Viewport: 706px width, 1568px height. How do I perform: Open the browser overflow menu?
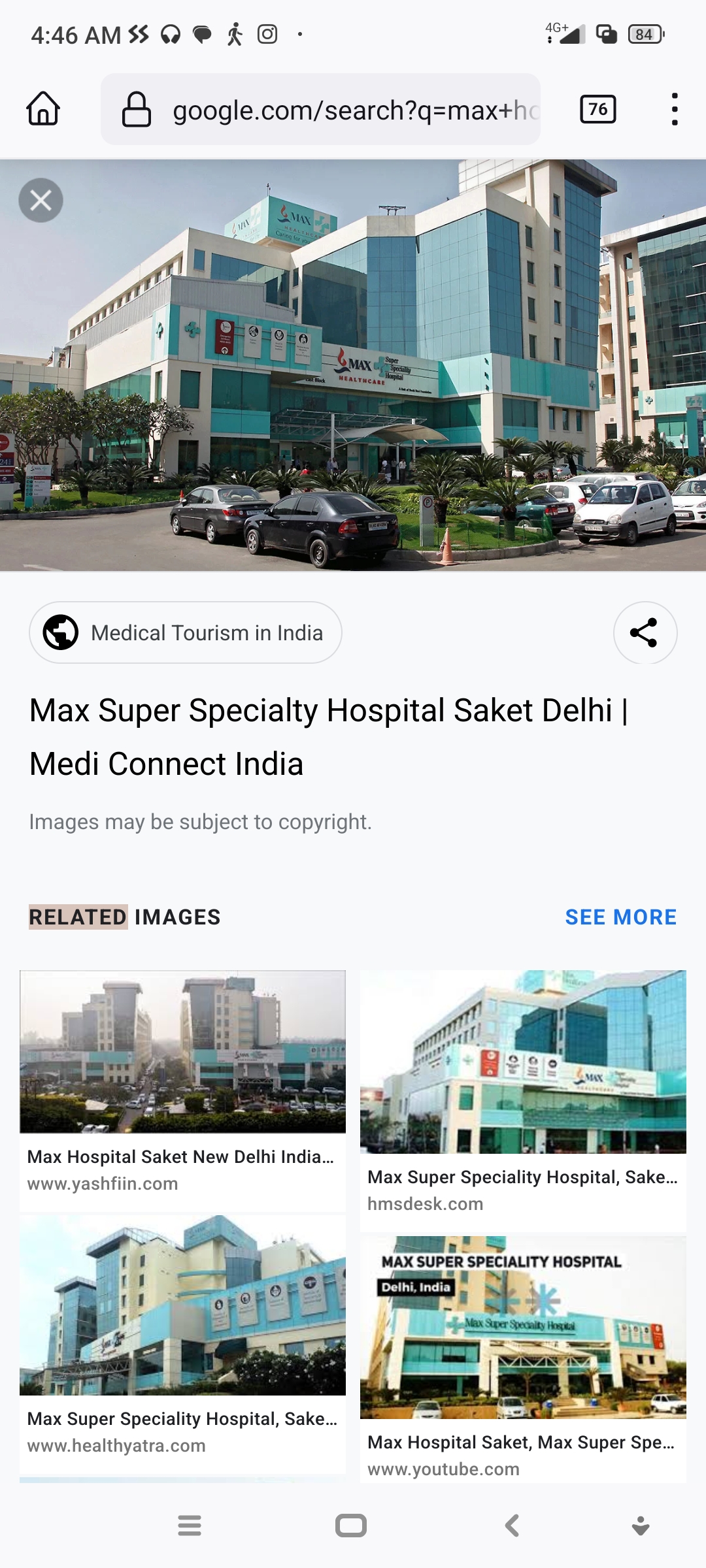coord(674,109)
